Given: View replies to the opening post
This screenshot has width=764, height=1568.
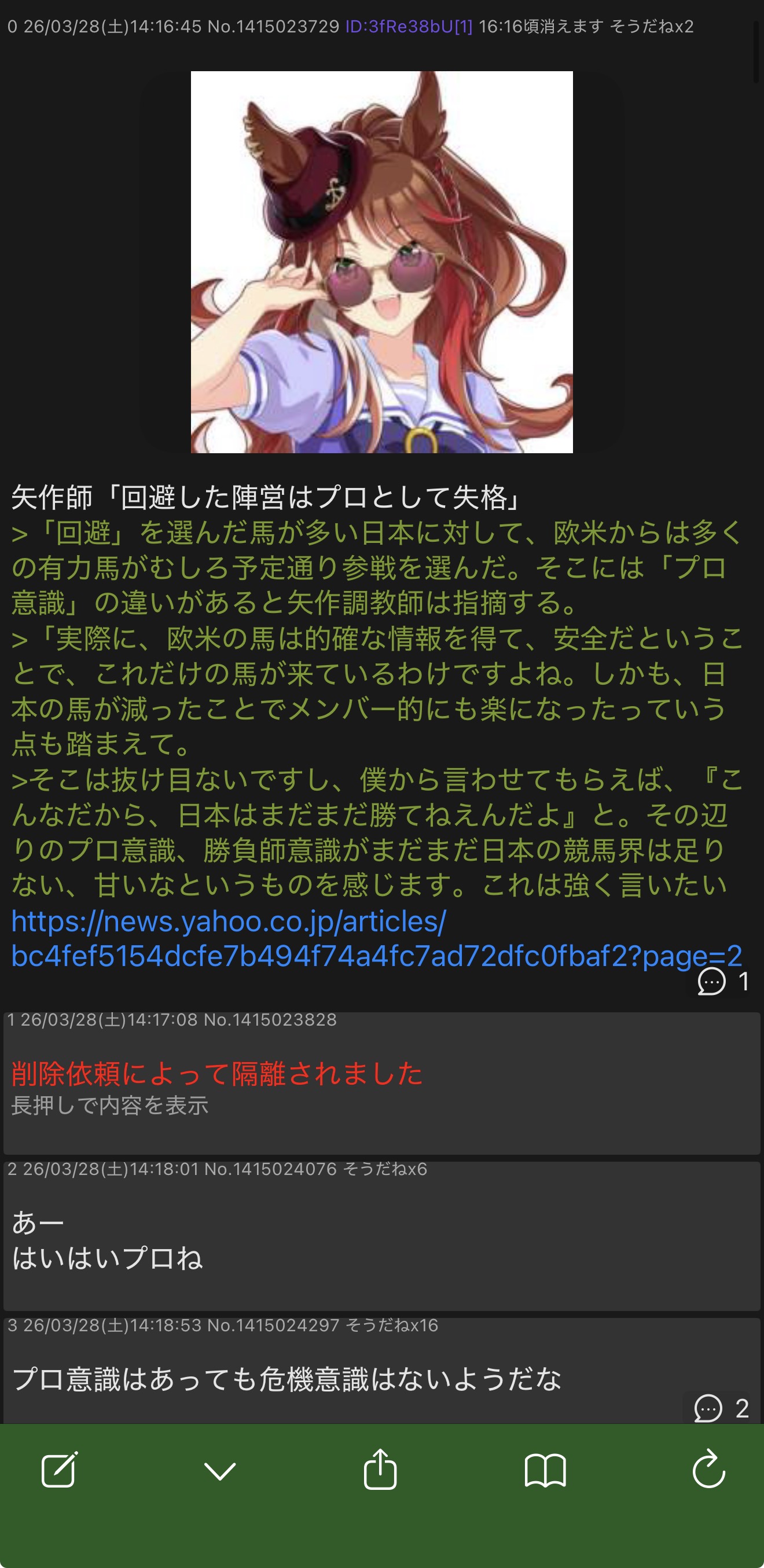Looking at the screenshot, I should click(722, 981).
